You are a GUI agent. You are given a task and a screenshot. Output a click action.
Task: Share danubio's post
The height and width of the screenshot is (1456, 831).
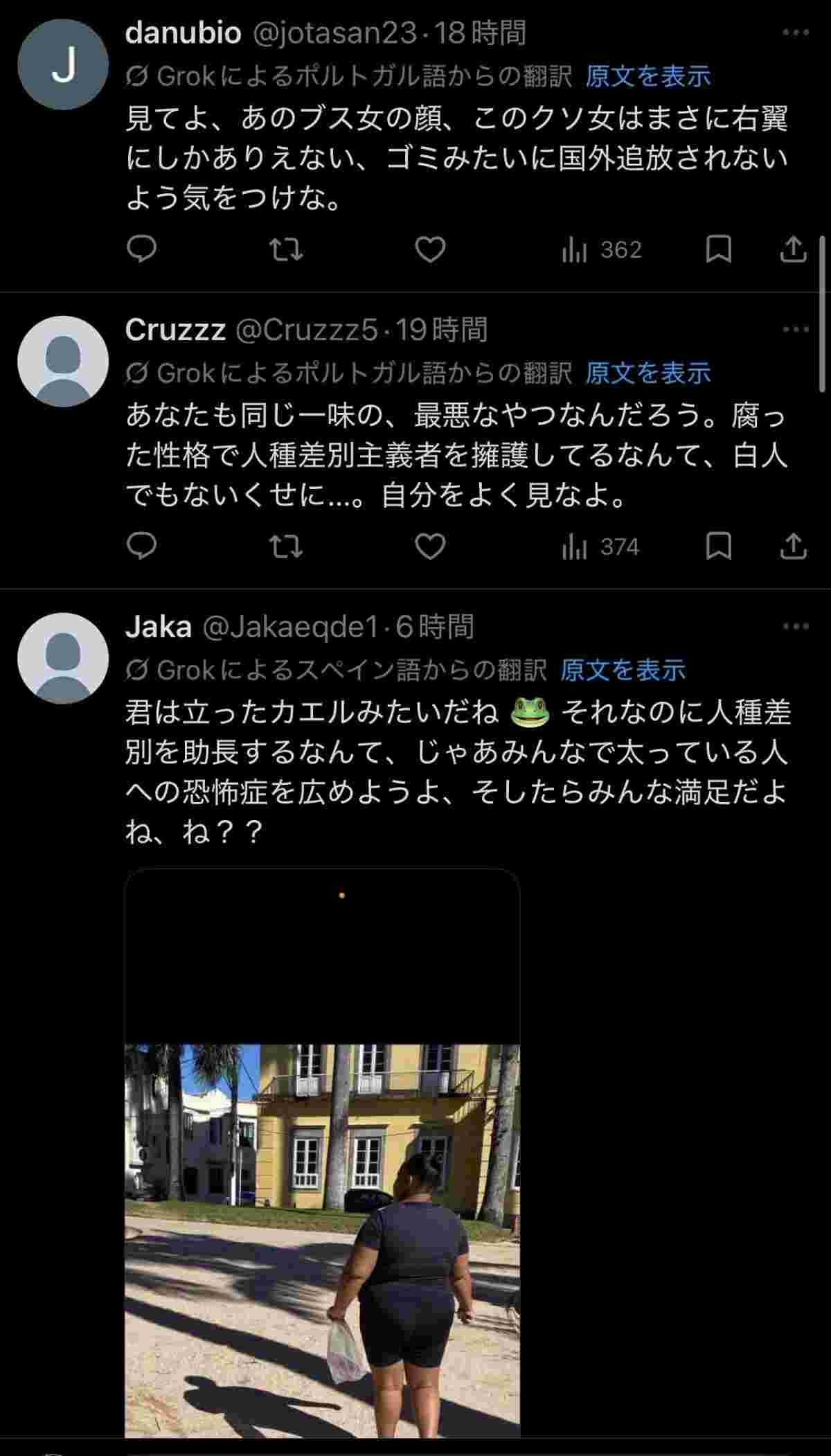point(793,249)
